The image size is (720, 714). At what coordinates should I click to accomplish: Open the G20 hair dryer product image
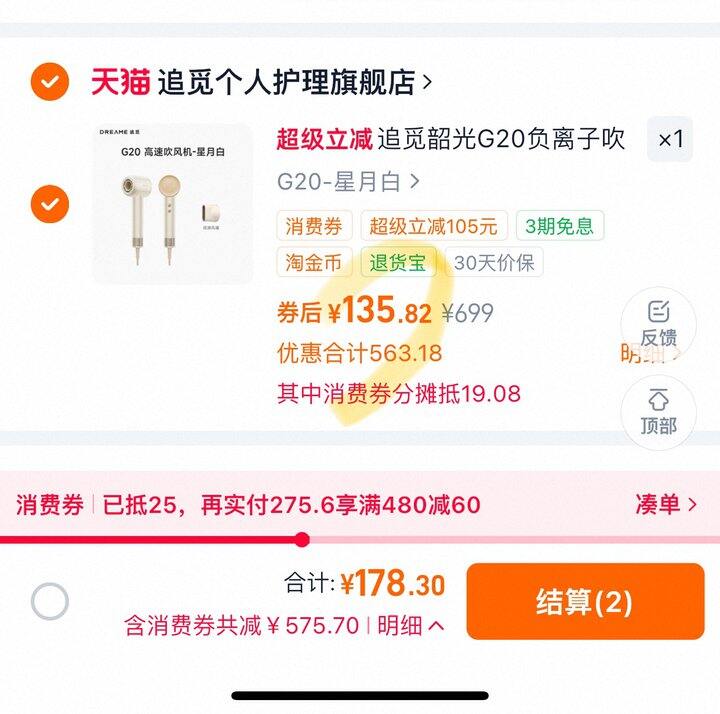click(x=172, y=204)
